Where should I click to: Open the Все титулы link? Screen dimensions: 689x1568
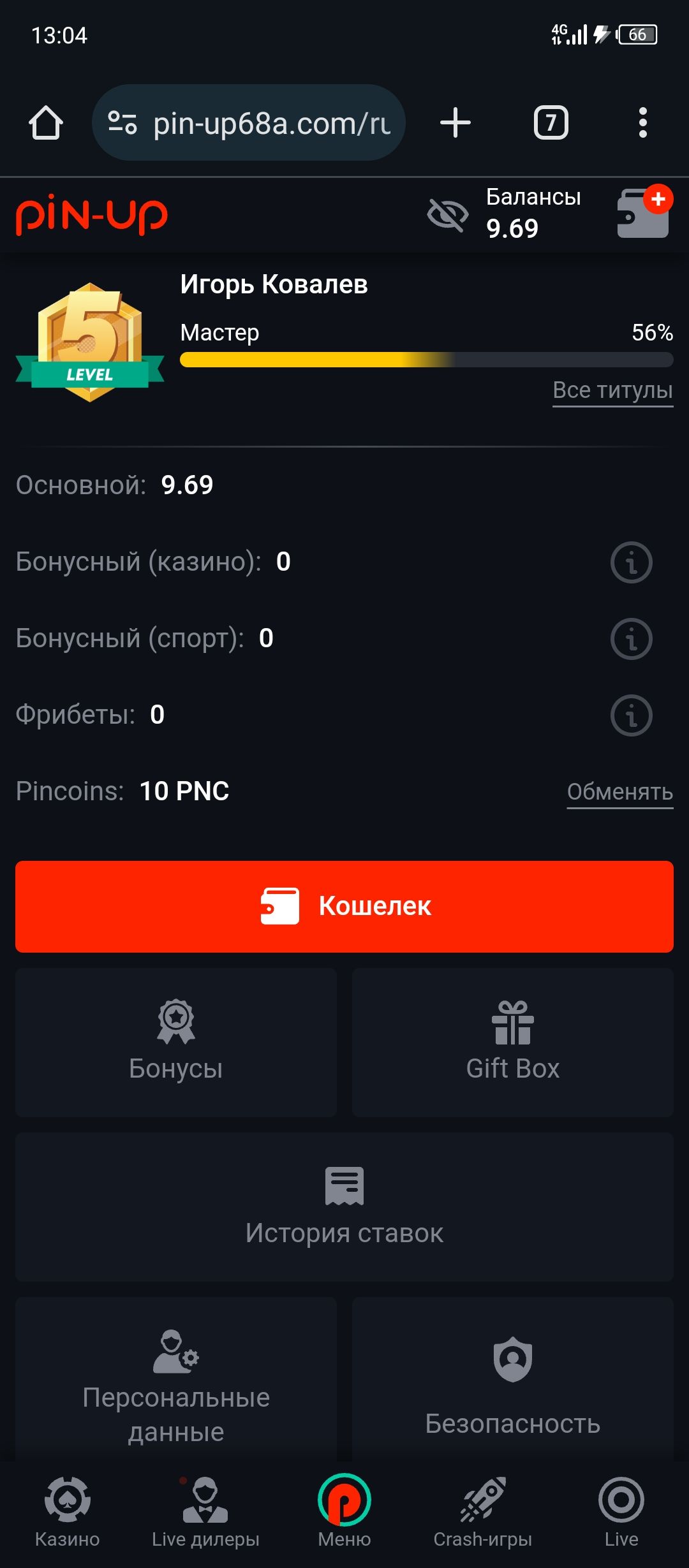tap(612, 390)
